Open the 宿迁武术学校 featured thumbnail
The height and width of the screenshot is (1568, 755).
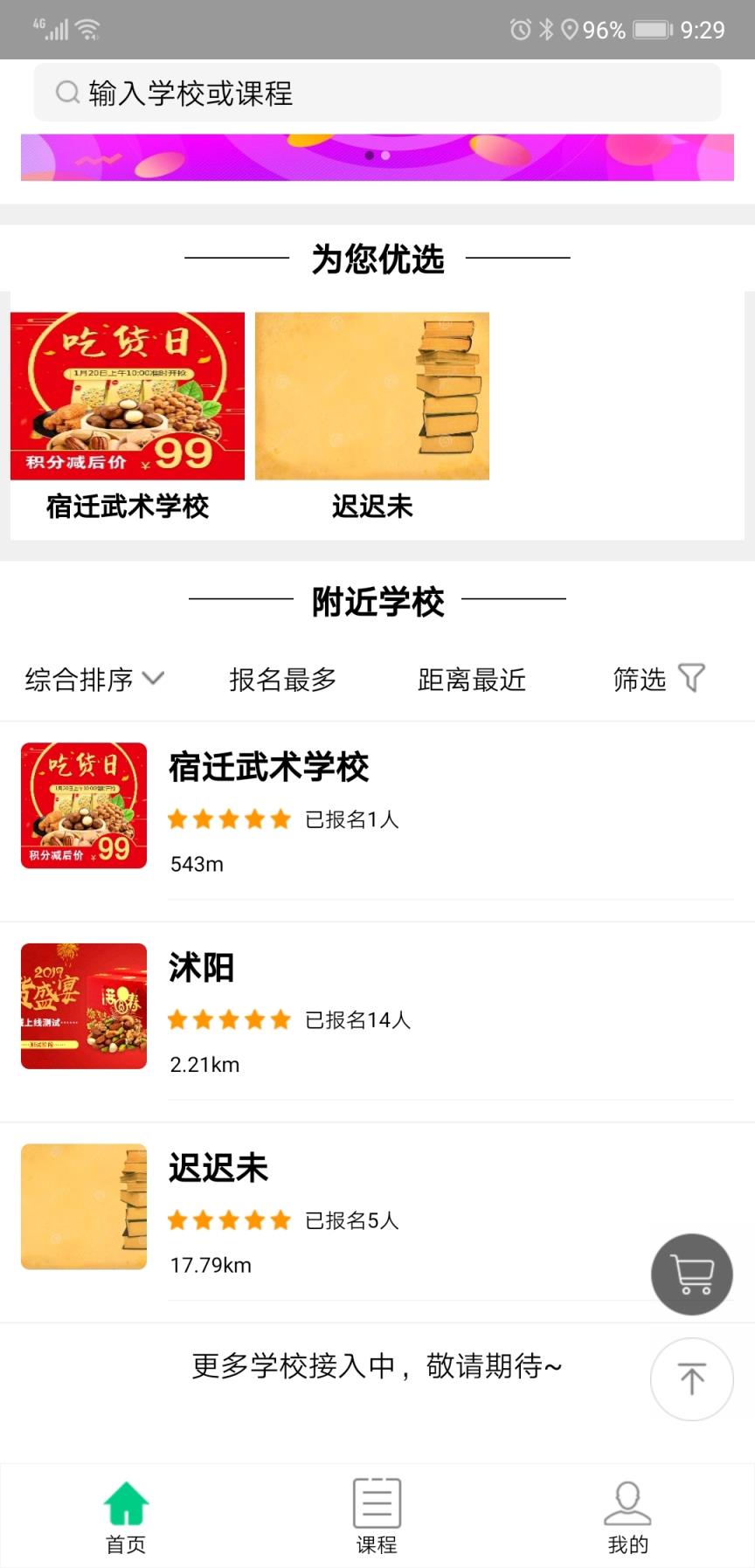(128, 395)
